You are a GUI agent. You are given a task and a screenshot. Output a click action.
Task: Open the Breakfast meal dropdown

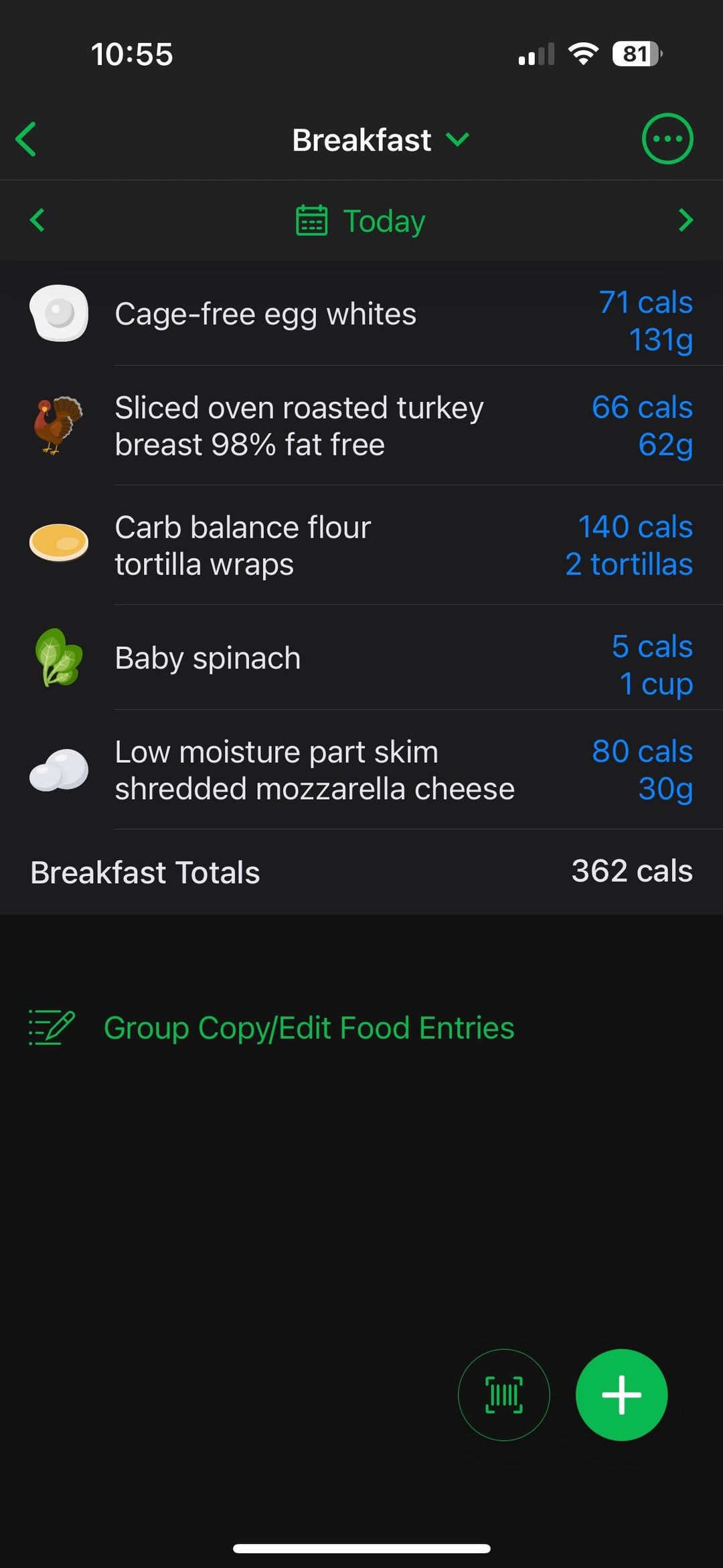(380, 140)
